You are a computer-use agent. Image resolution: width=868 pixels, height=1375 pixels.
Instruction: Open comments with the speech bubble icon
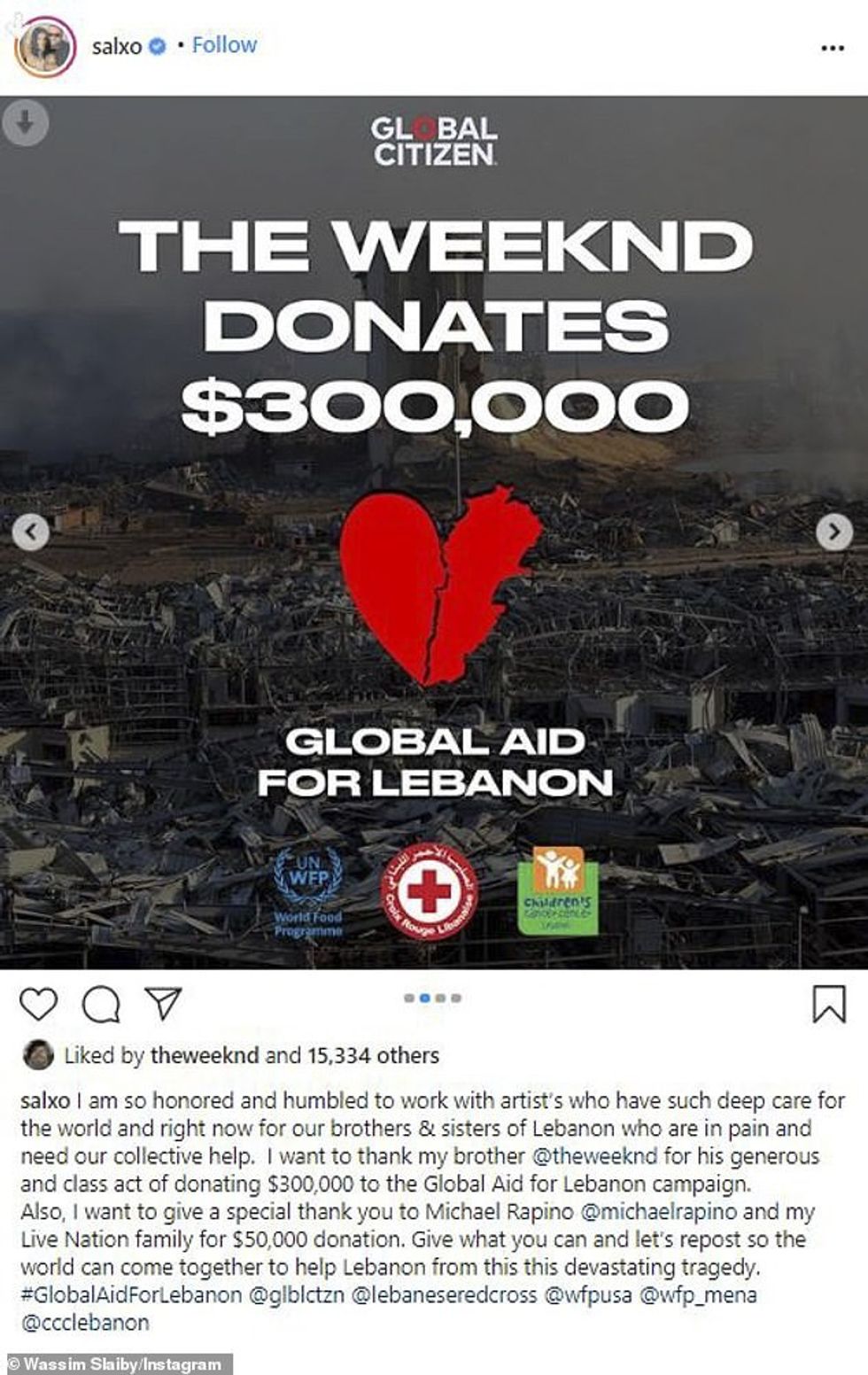click(101, 1005)
